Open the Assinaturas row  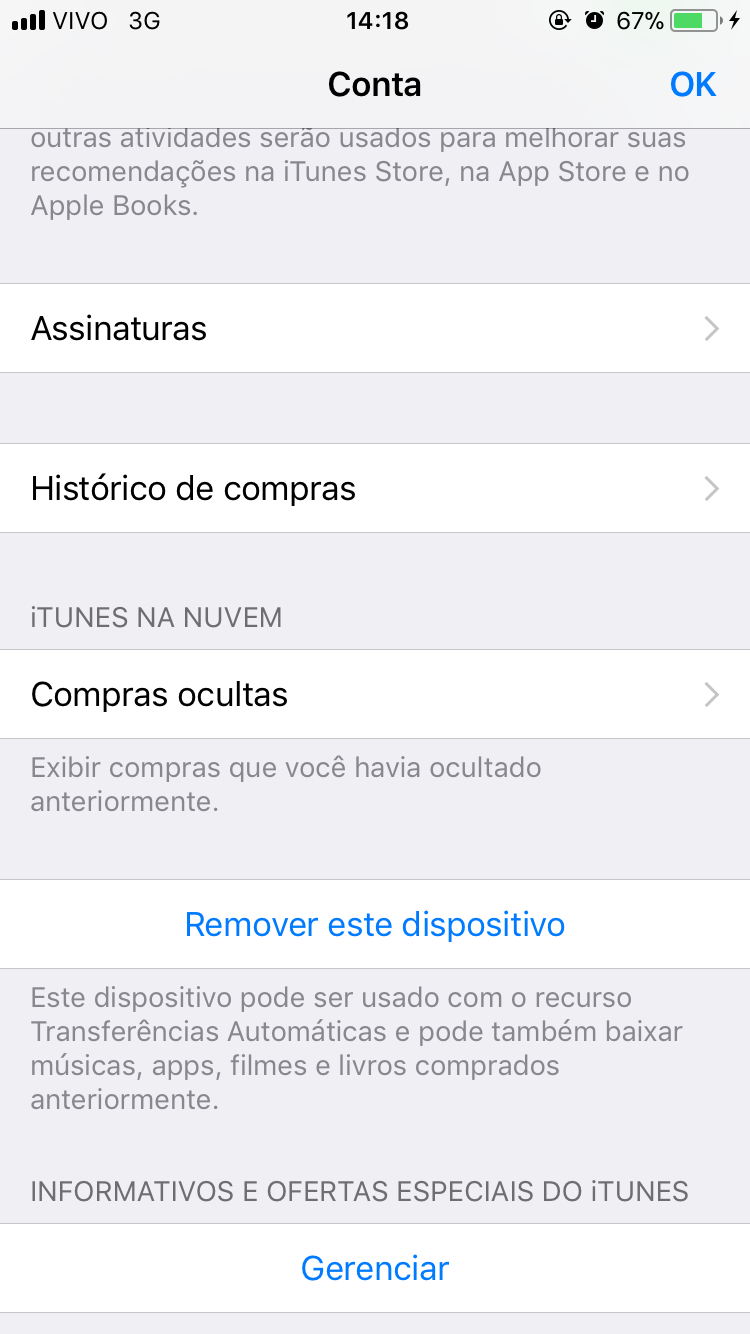click(x=375, y=328)
